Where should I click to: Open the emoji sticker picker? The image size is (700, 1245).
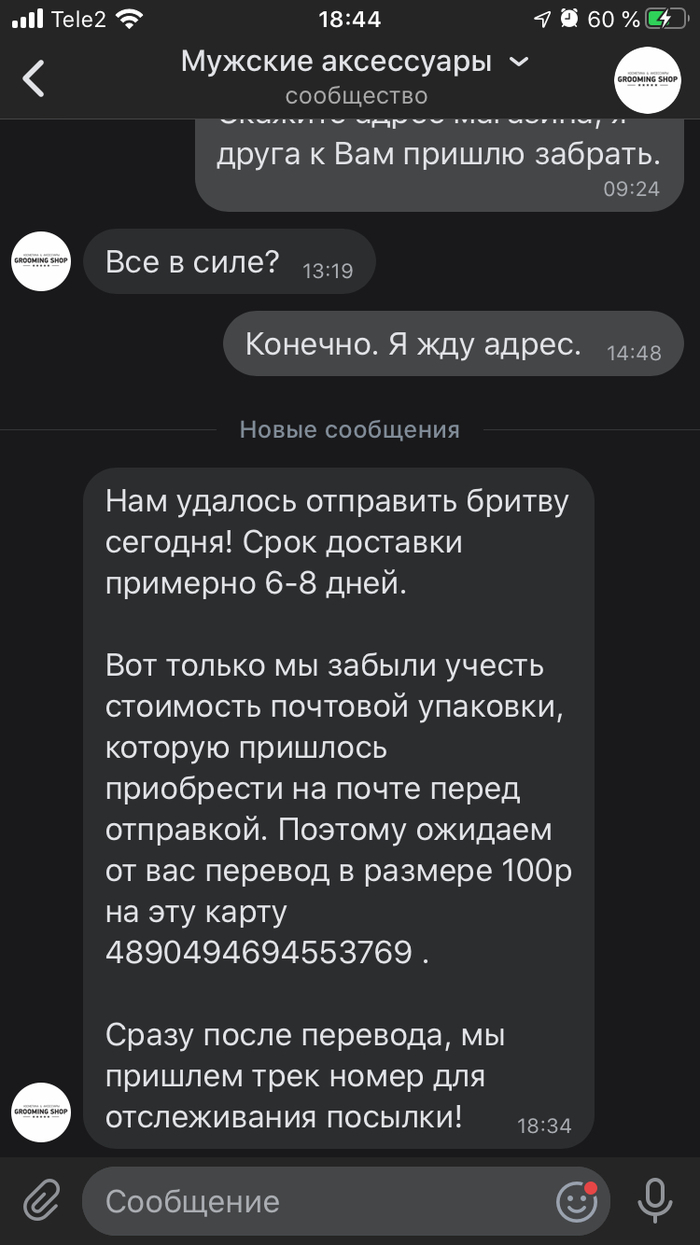[x=577, y=1200]
